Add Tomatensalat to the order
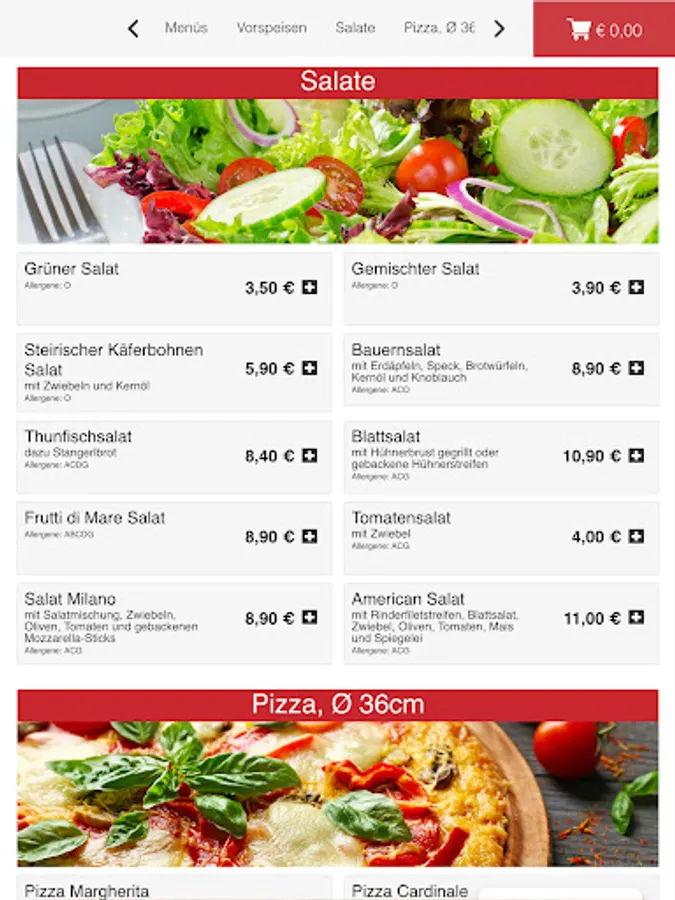Viewport: 675px width, 900px height. point(636,537)
